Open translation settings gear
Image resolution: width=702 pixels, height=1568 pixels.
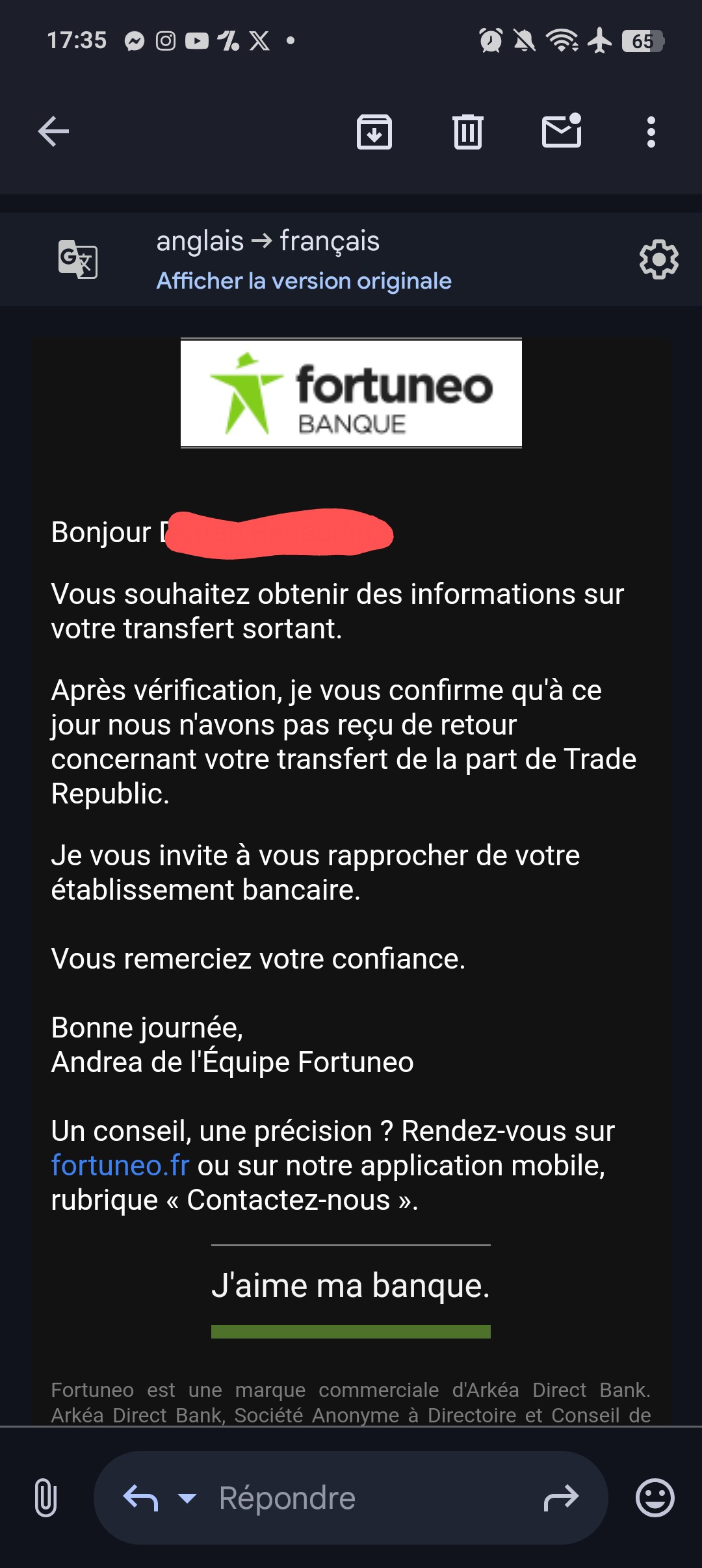[659, 259]
